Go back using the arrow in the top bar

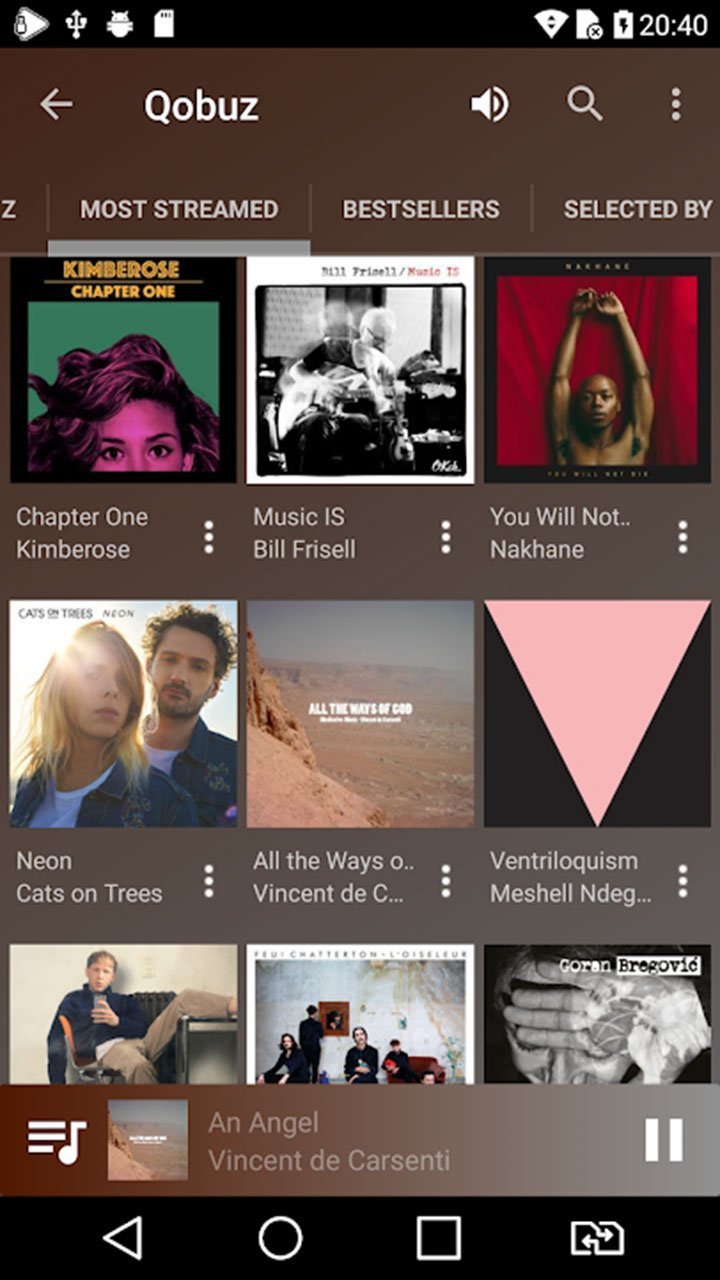click(57, 103)
